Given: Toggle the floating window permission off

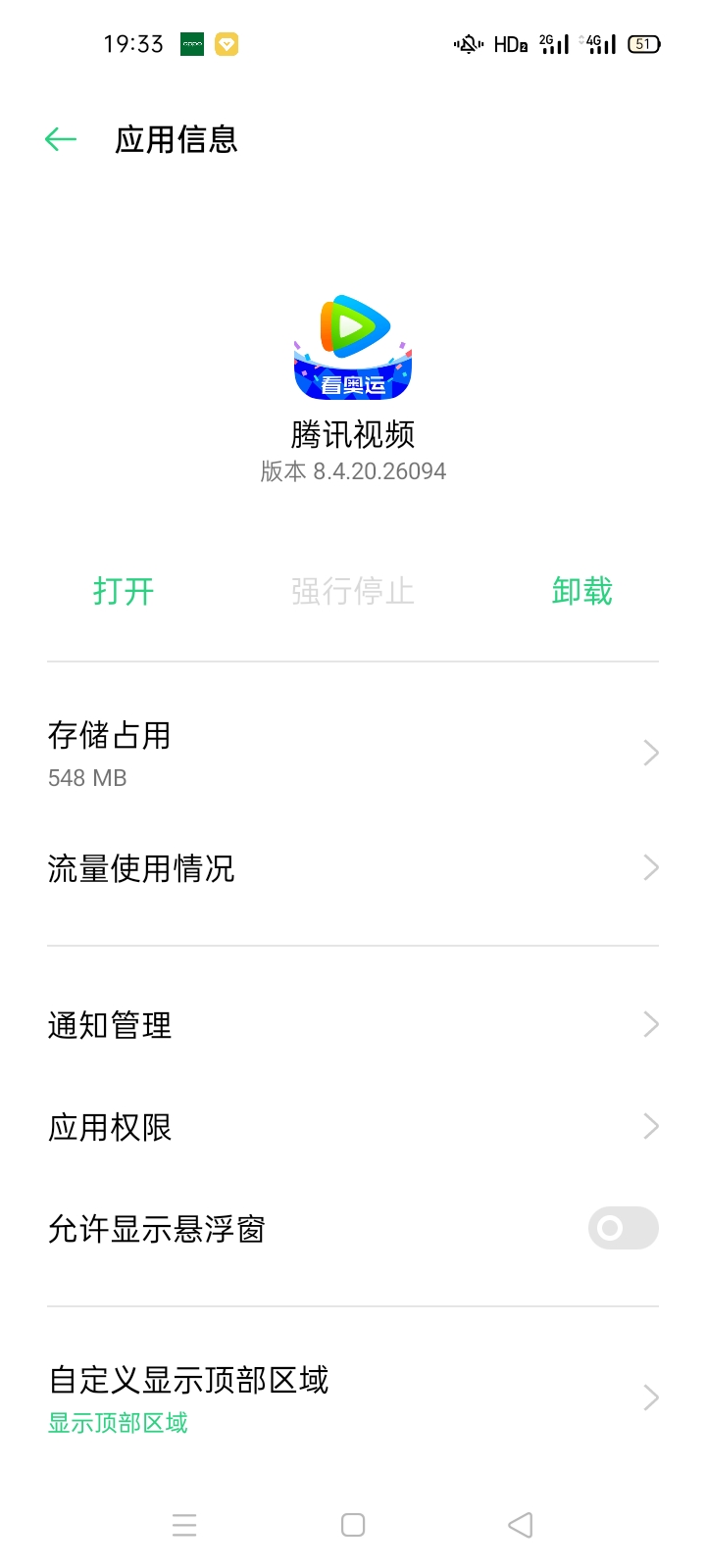Looking at the screenshot, I should pos(623,1228).
